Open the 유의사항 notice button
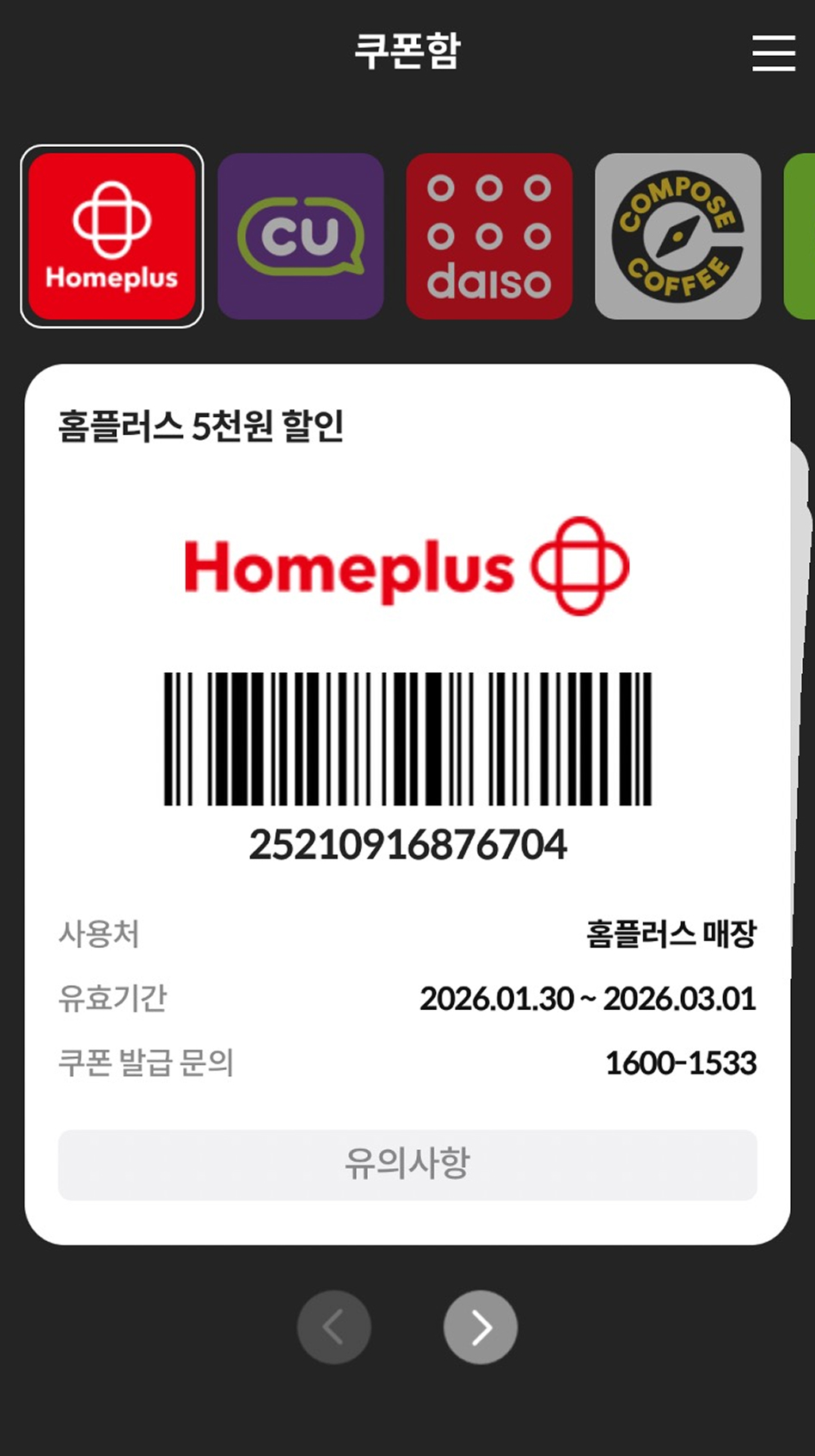 [406, 1165]
